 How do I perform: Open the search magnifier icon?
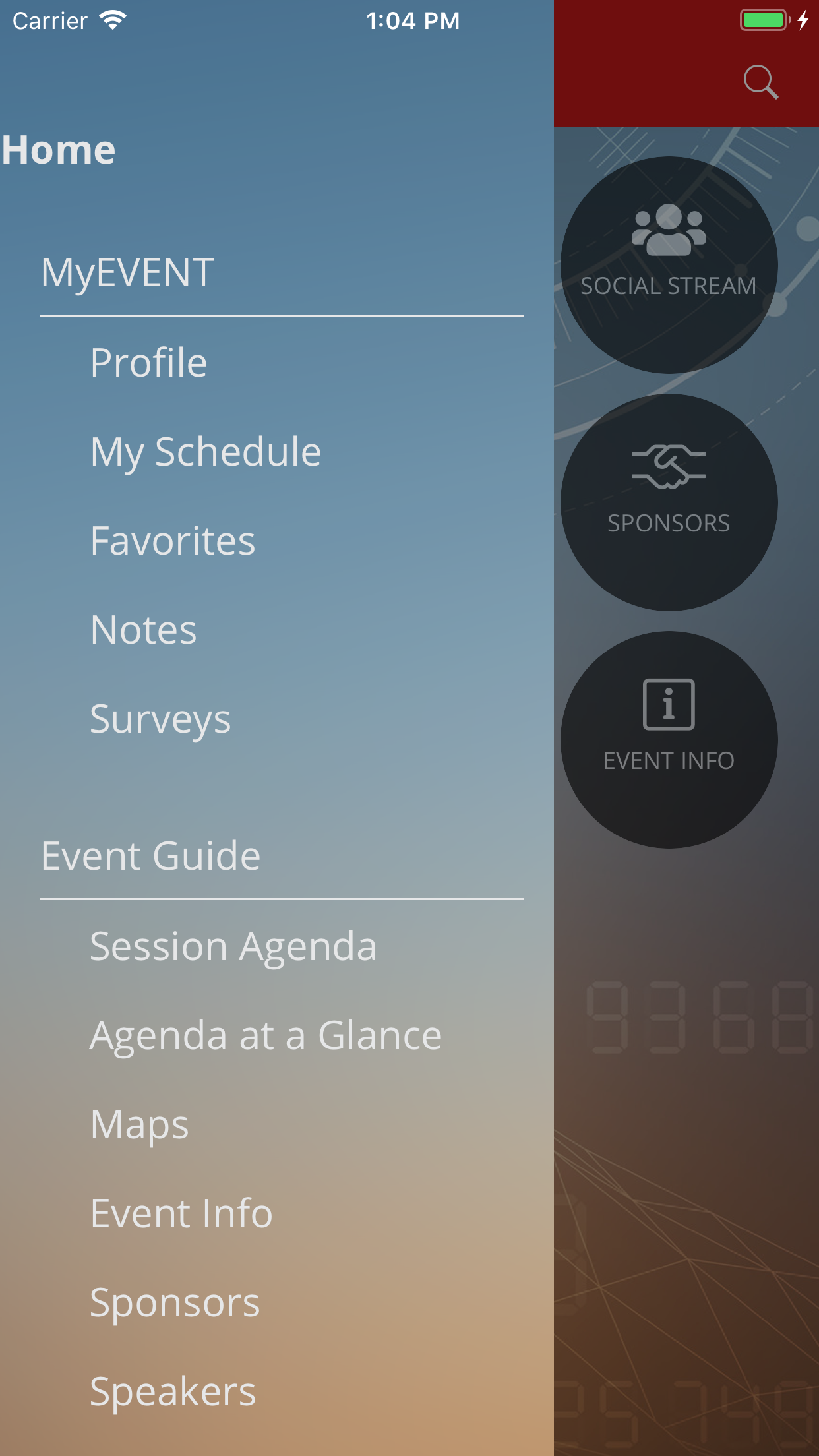point(760,82)
